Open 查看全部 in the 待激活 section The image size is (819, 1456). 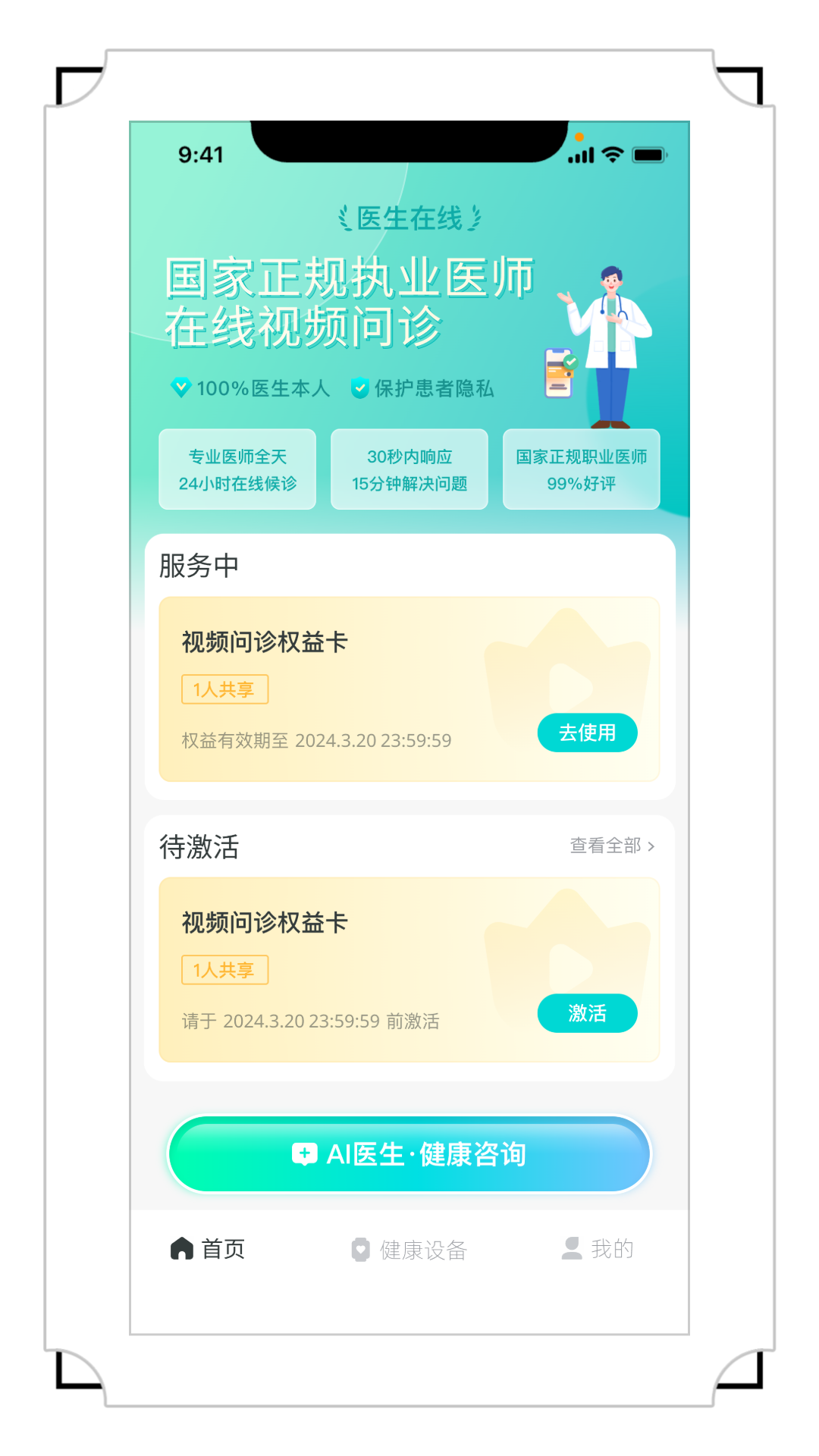pyautogui.click(x=612, y=846)
